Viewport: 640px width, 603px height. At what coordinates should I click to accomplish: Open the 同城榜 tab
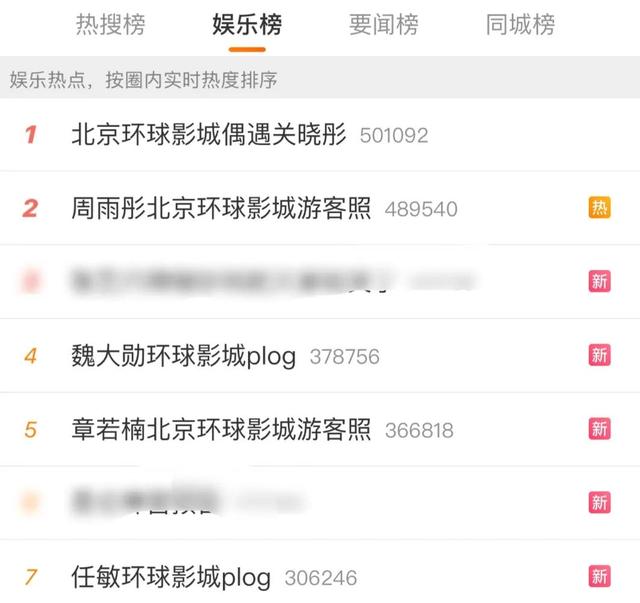click(x=520, y=24)
